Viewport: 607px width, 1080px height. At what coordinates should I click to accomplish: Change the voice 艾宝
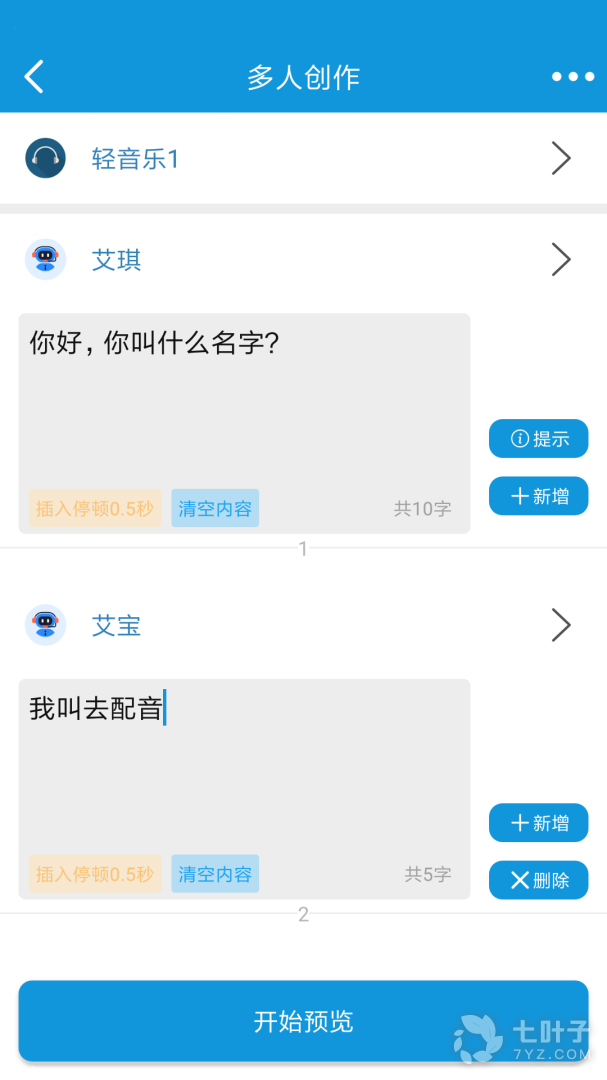click(303, 626)
